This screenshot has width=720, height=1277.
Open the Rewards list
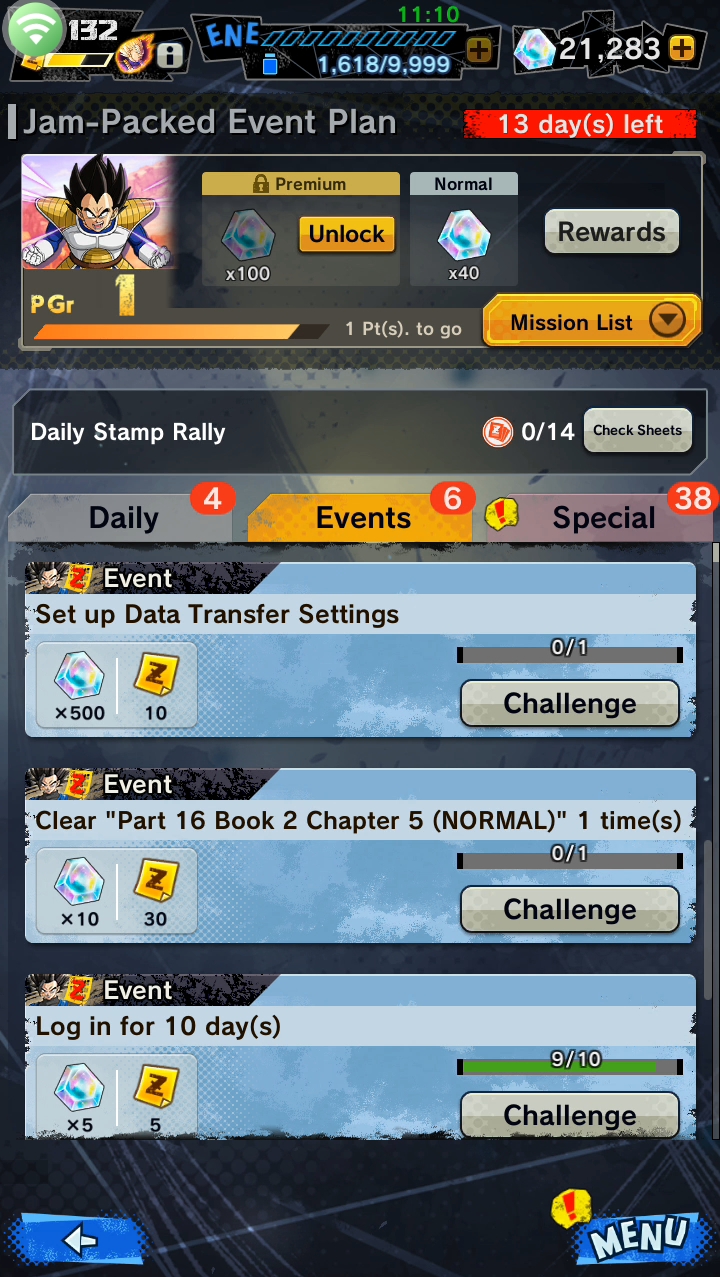click(611, 232)
